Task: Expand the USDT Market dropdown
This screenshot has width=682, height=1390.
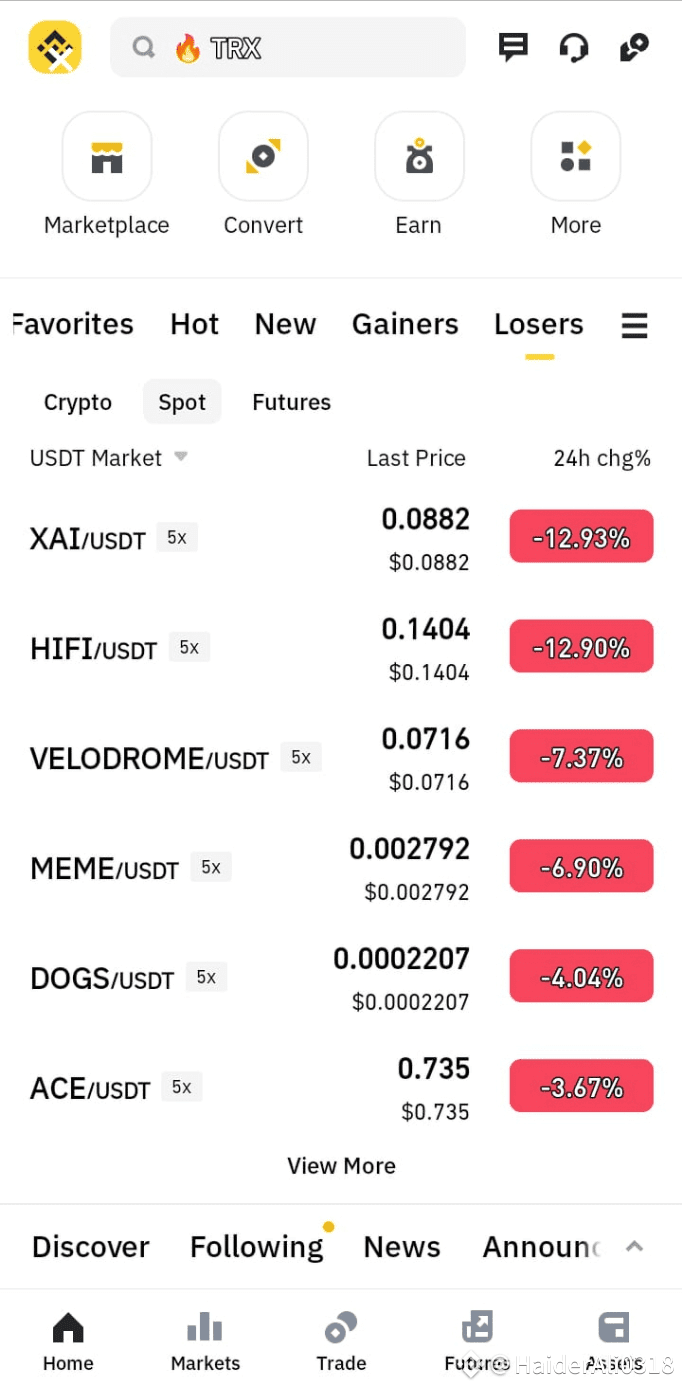Action: 109,458
